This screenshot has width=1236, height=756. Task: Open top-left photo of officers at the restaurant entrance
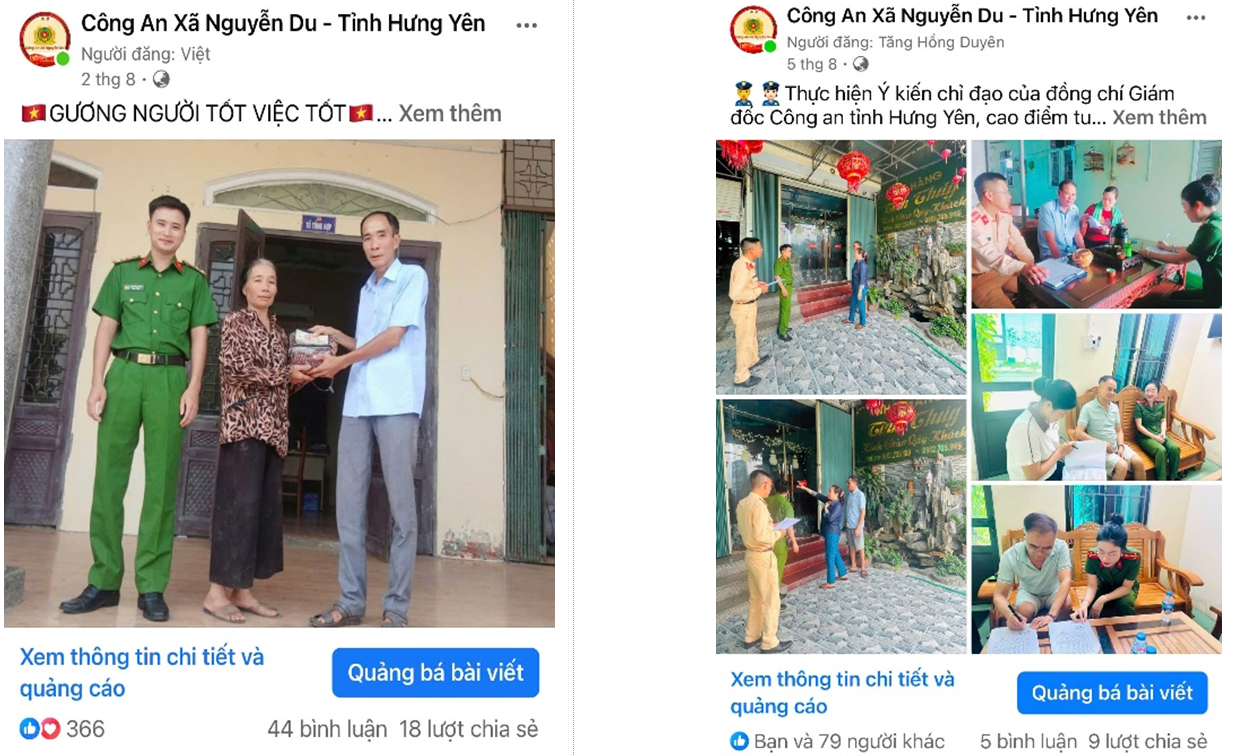pyautogui.click(x=840, y=266)
